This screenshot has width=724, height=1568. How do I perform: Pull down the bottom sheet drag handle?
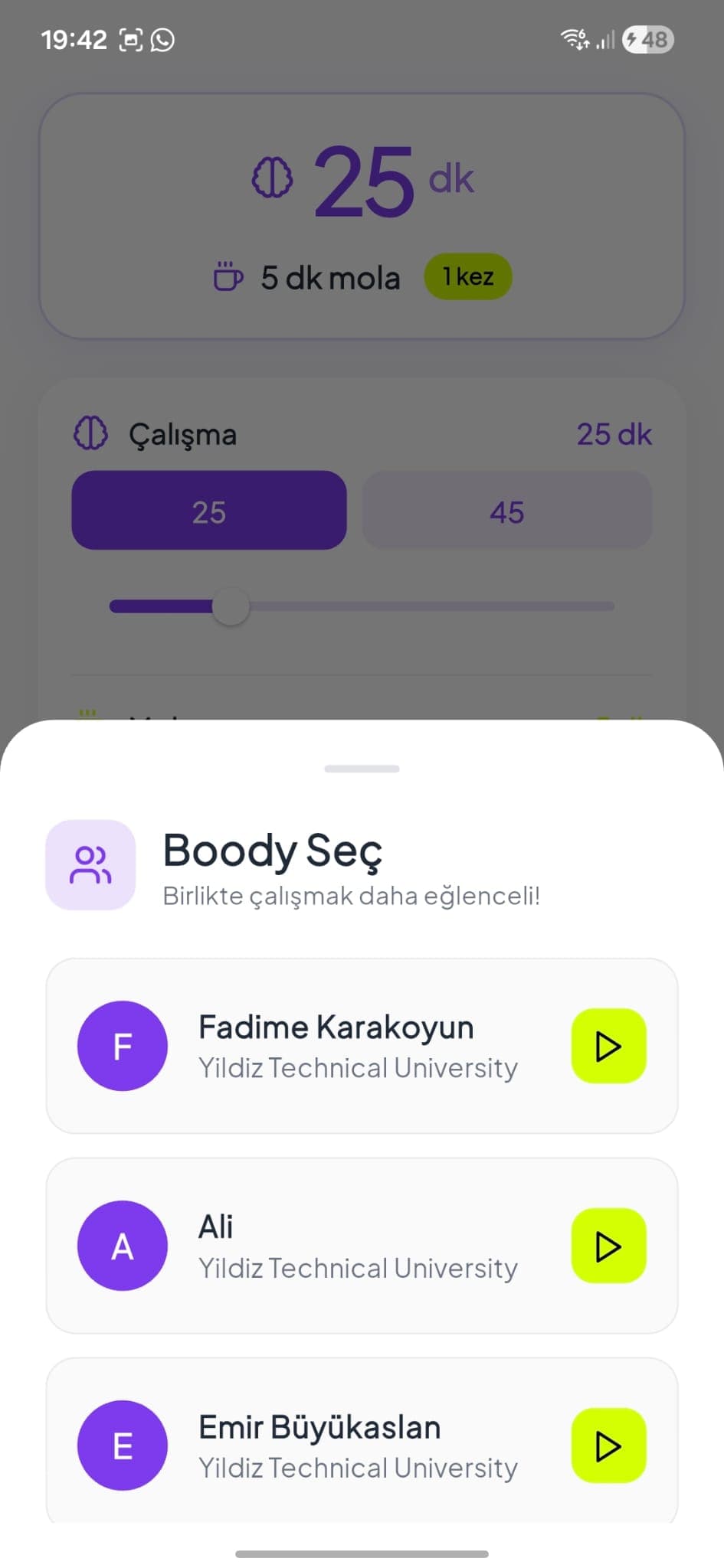(362, 768)
